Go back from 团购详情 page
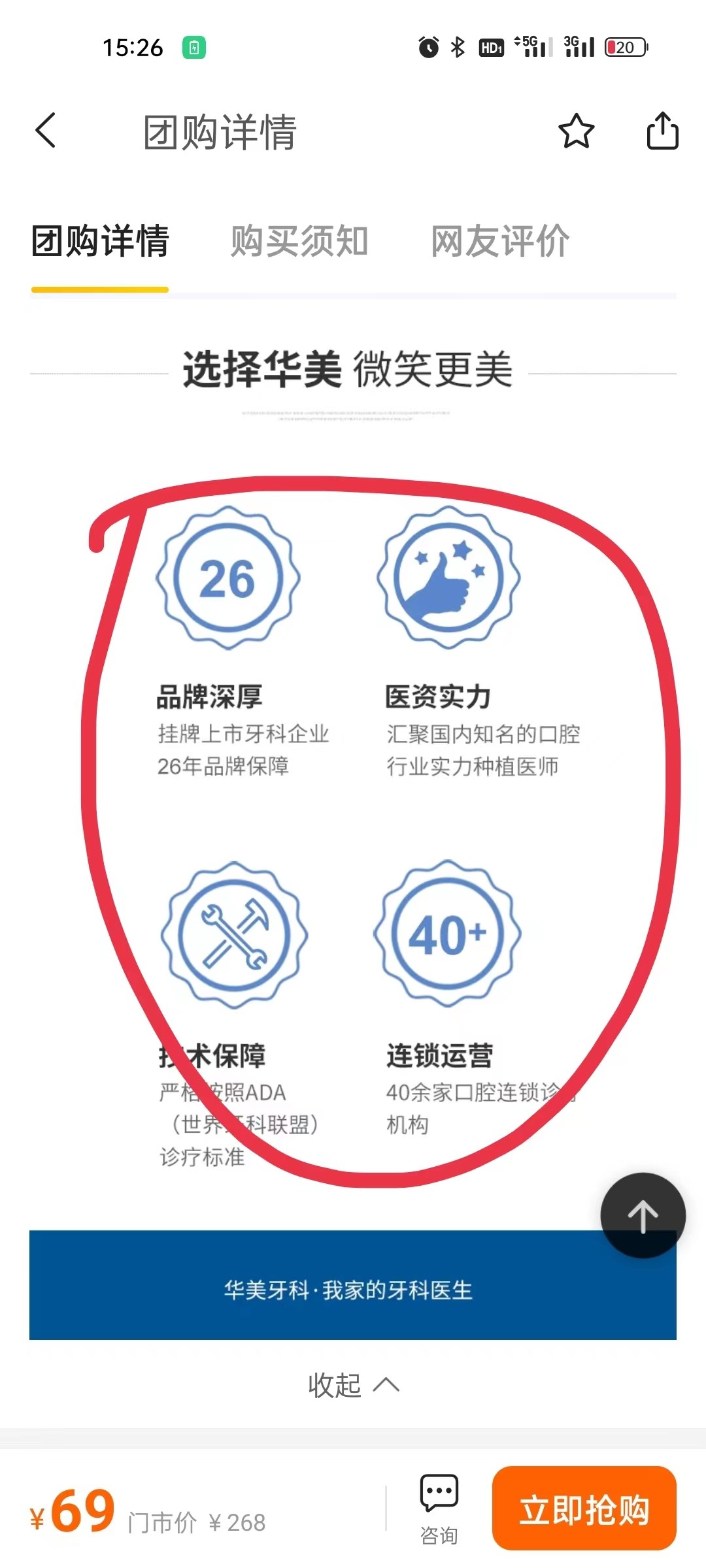This screenshot has width=706, height=1568. point(46,131)
